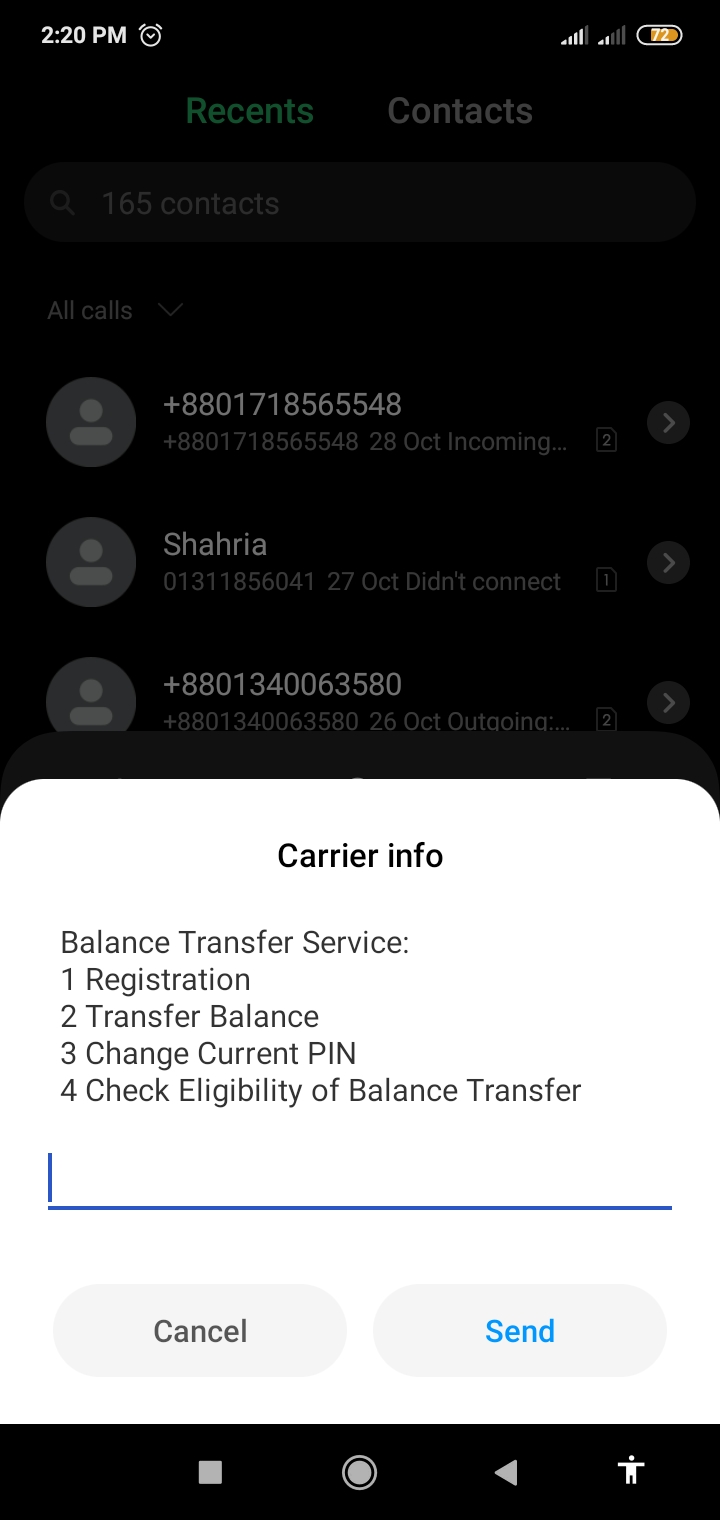Send the carrier info reply
The width and height of the screenshot is (720, 1520).
point(520,1331)
